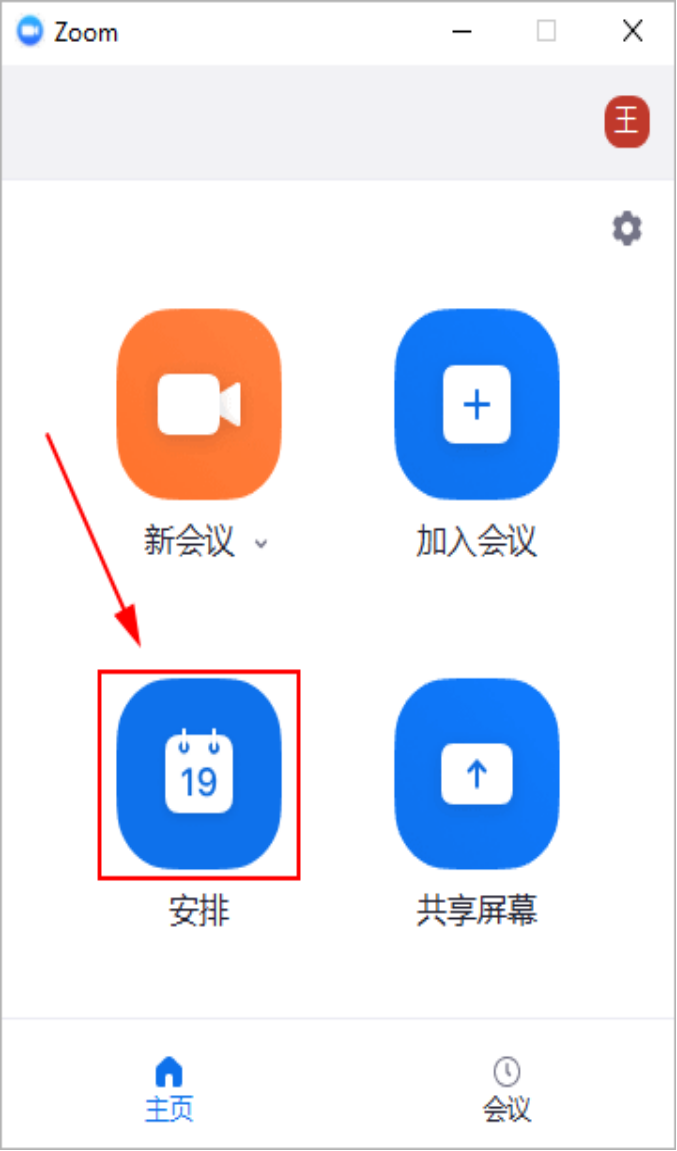
Task: Tap the 加入会议 button
Action: [x=477, y=404]
